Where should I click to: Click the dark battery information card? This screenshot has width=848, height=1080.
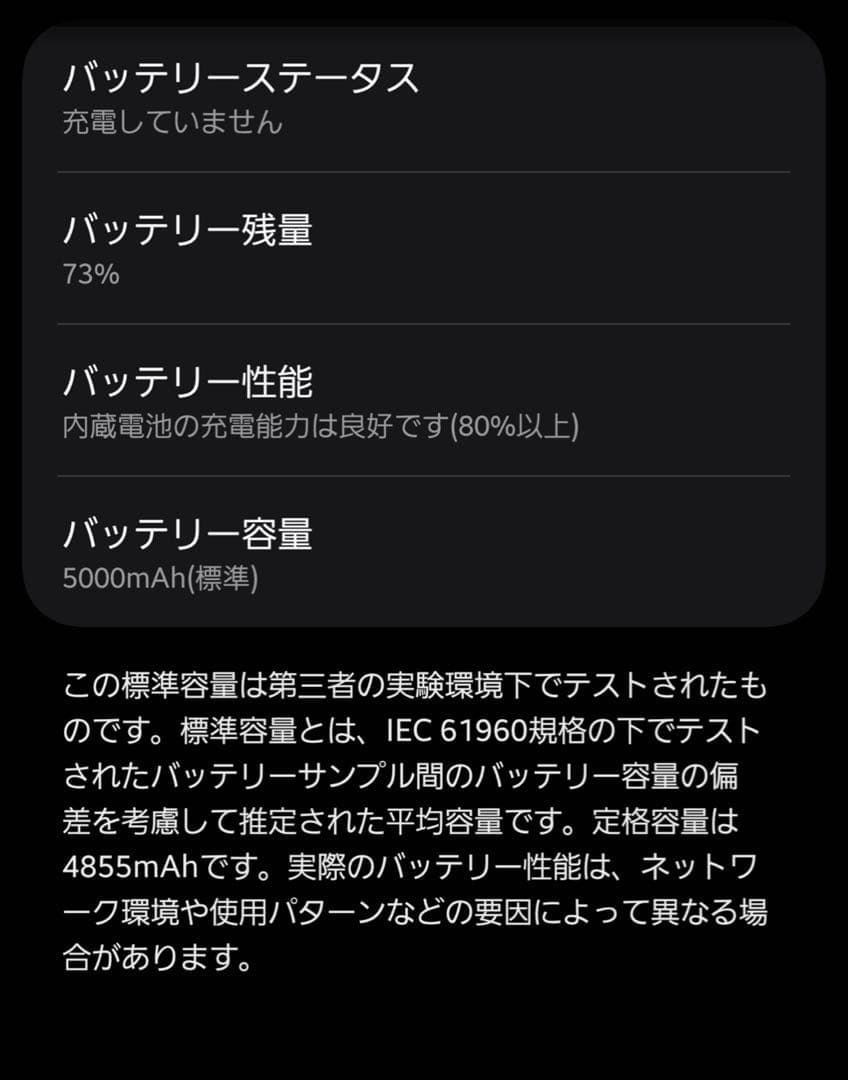click(424, 320)
